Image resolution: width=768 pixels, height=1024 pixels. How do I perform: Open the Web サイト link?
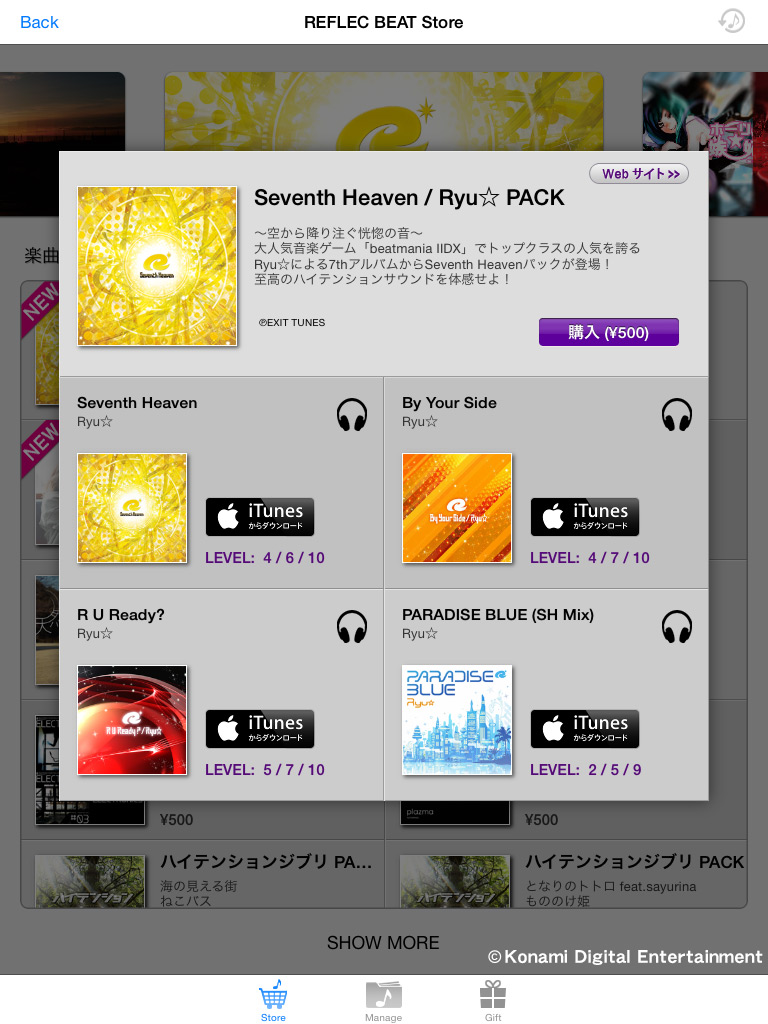tap(639, 174)
